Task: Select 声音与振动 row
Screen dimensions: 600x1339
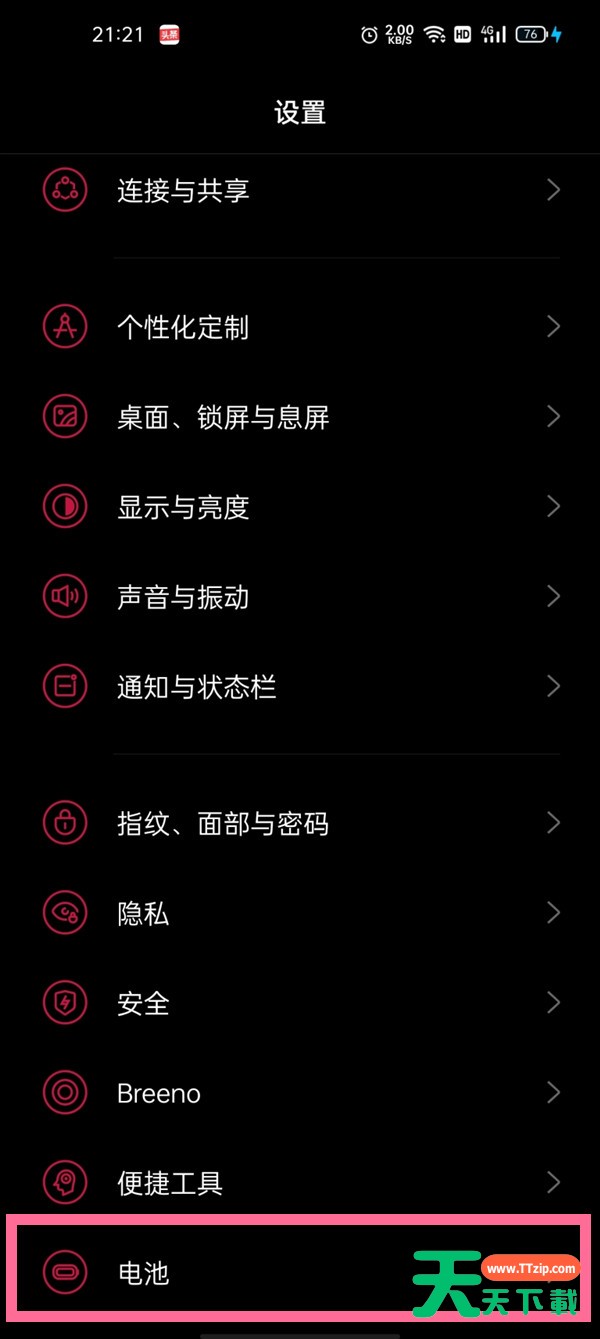Action: click(x=300, y=597)
